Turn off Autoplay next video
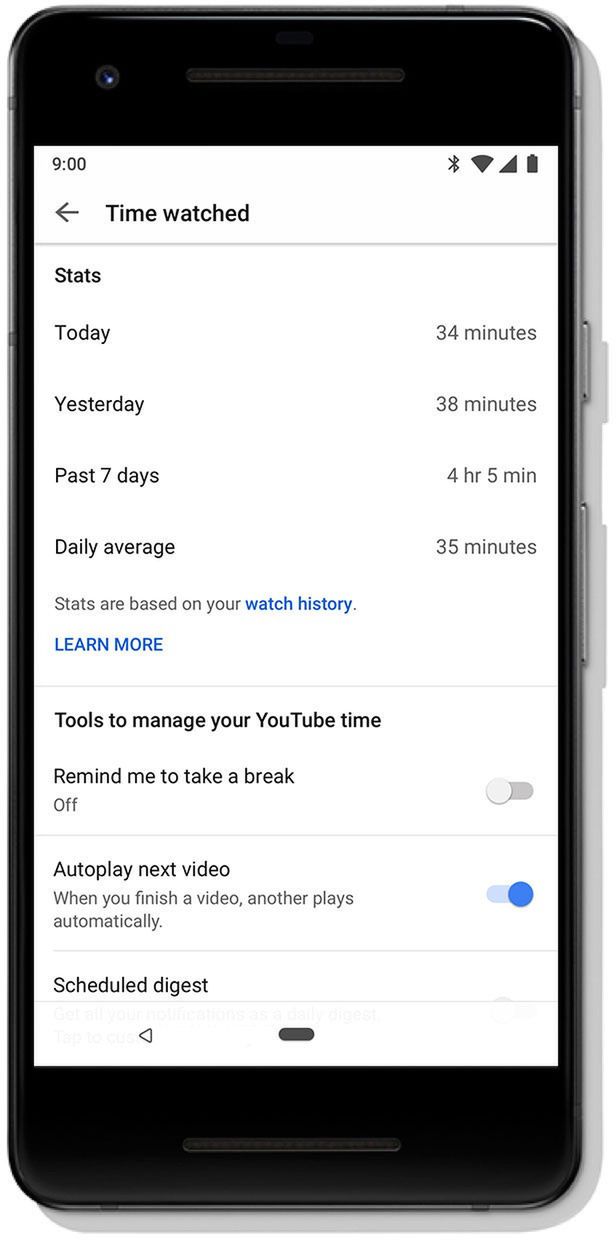The image size is (616, 1245). click(510, 894)
